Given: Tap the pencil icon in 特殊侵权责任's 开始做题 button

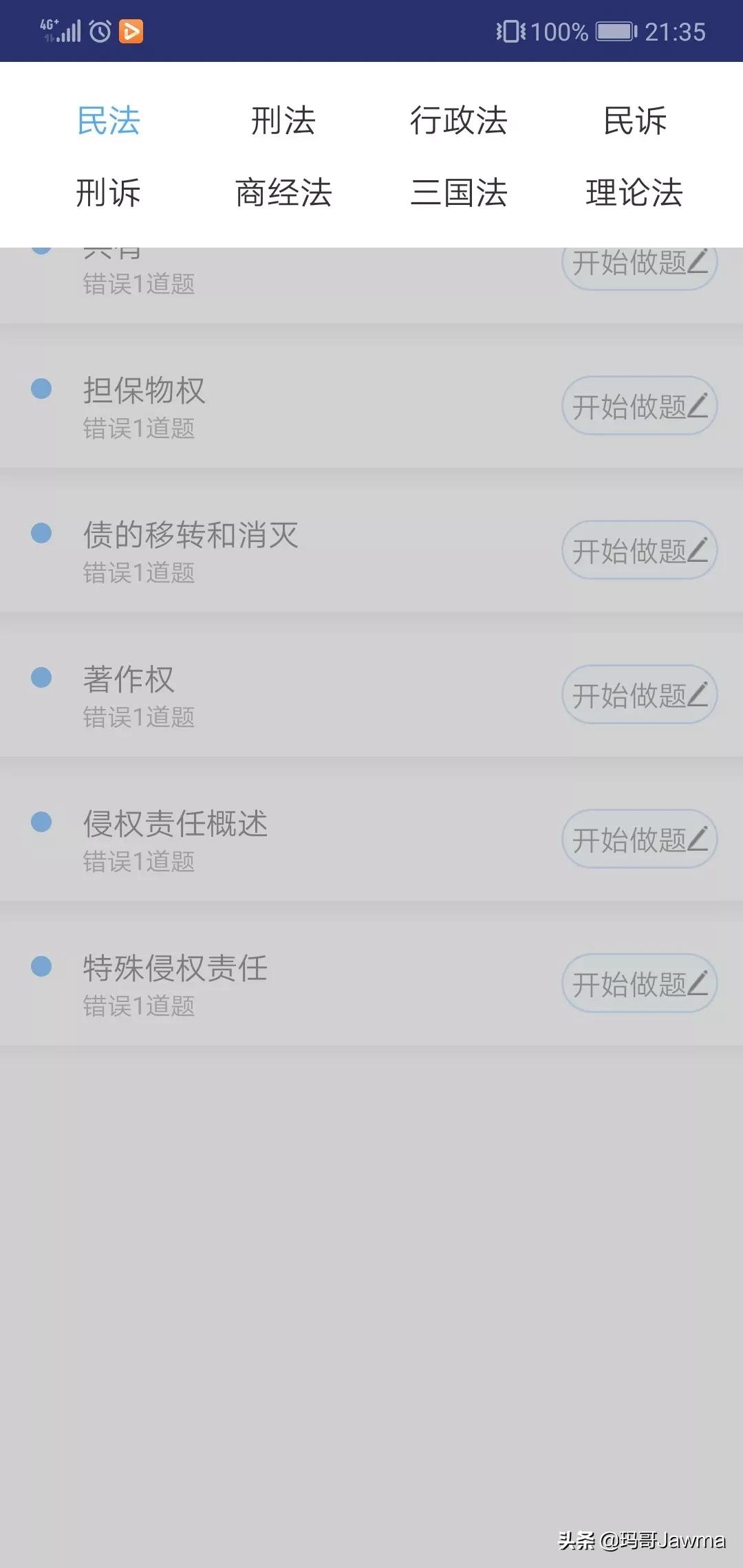Looking at the screenshot, I should tap(700, 983).
